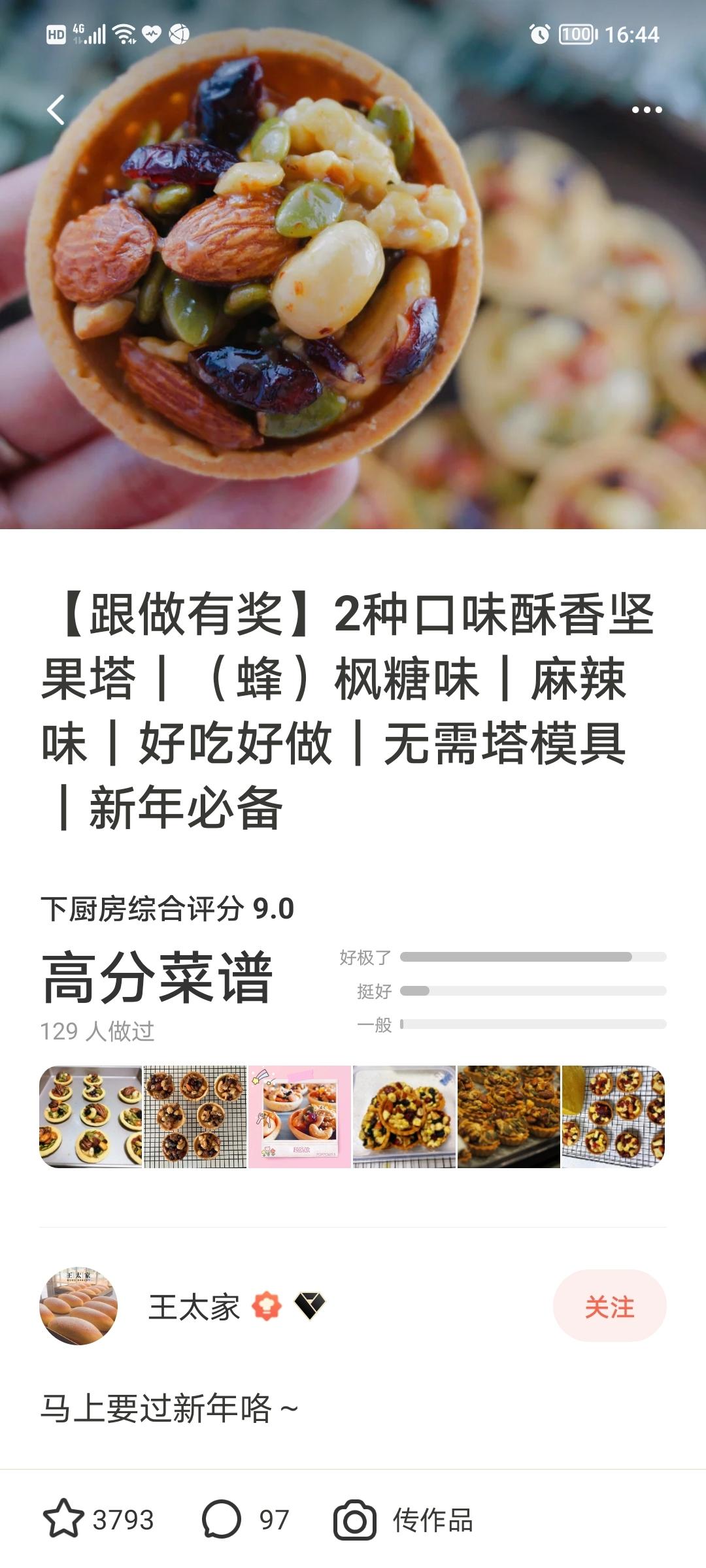Viewport: 706px width, 1568px height.
Task: Open the pink-framed user photo
Action: coord(300,1117)
